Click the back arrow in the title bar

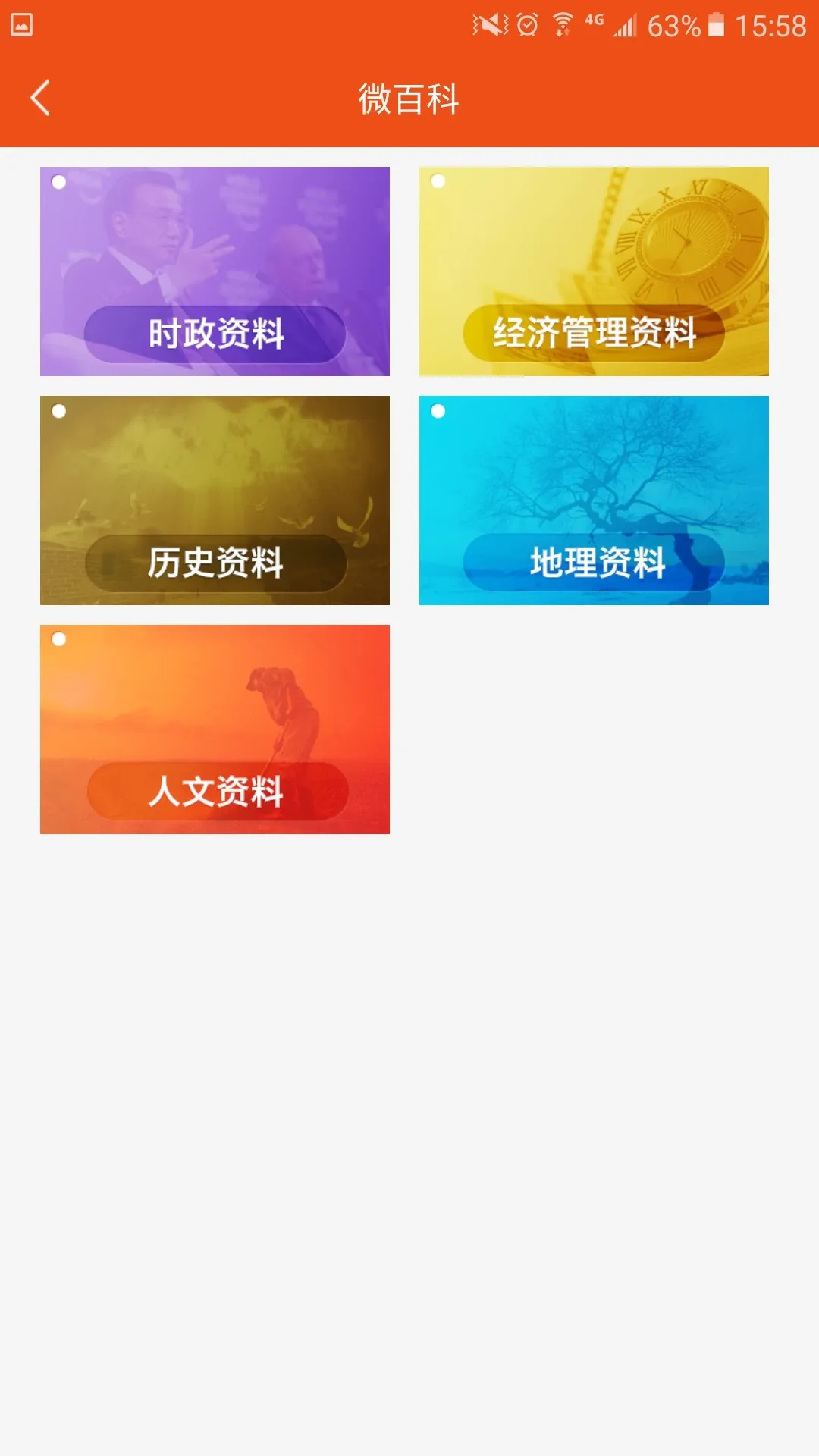point(40,99)
